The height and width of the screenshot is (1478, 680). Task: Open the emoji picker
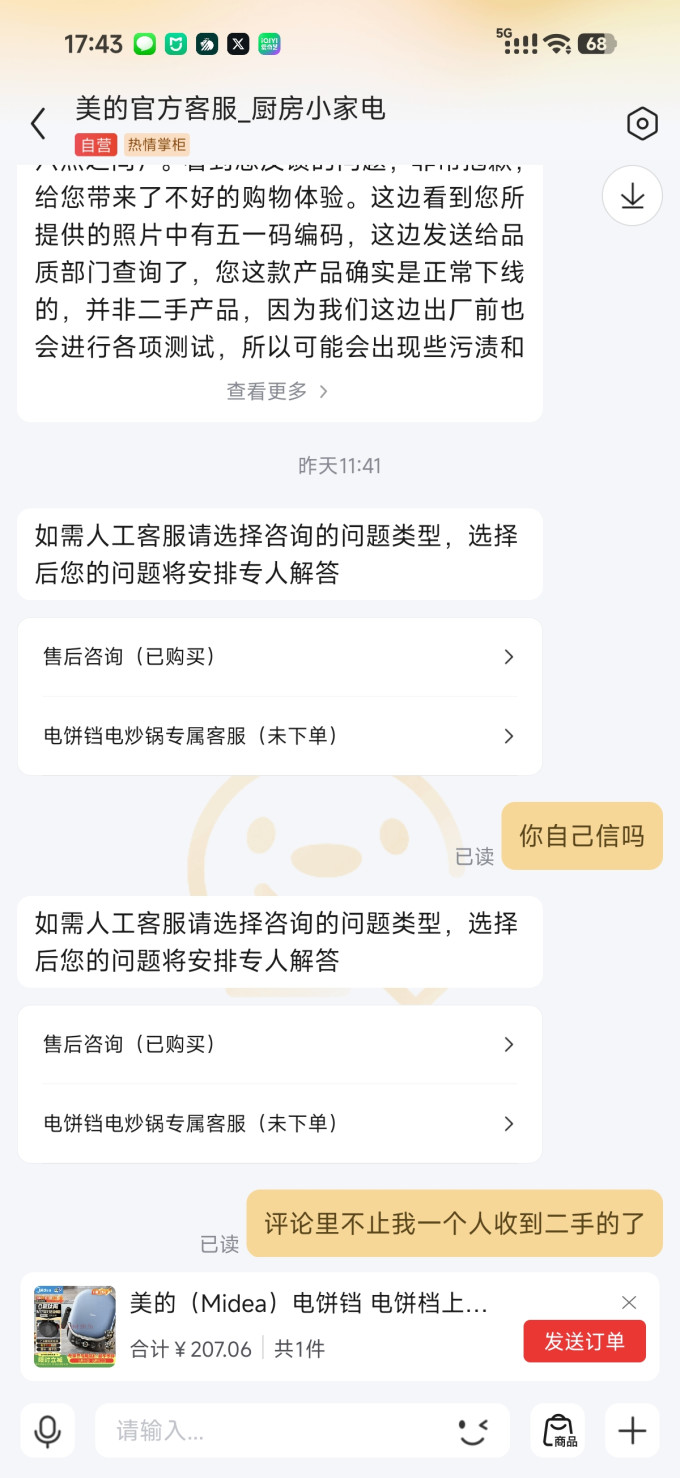(475, 1431)
